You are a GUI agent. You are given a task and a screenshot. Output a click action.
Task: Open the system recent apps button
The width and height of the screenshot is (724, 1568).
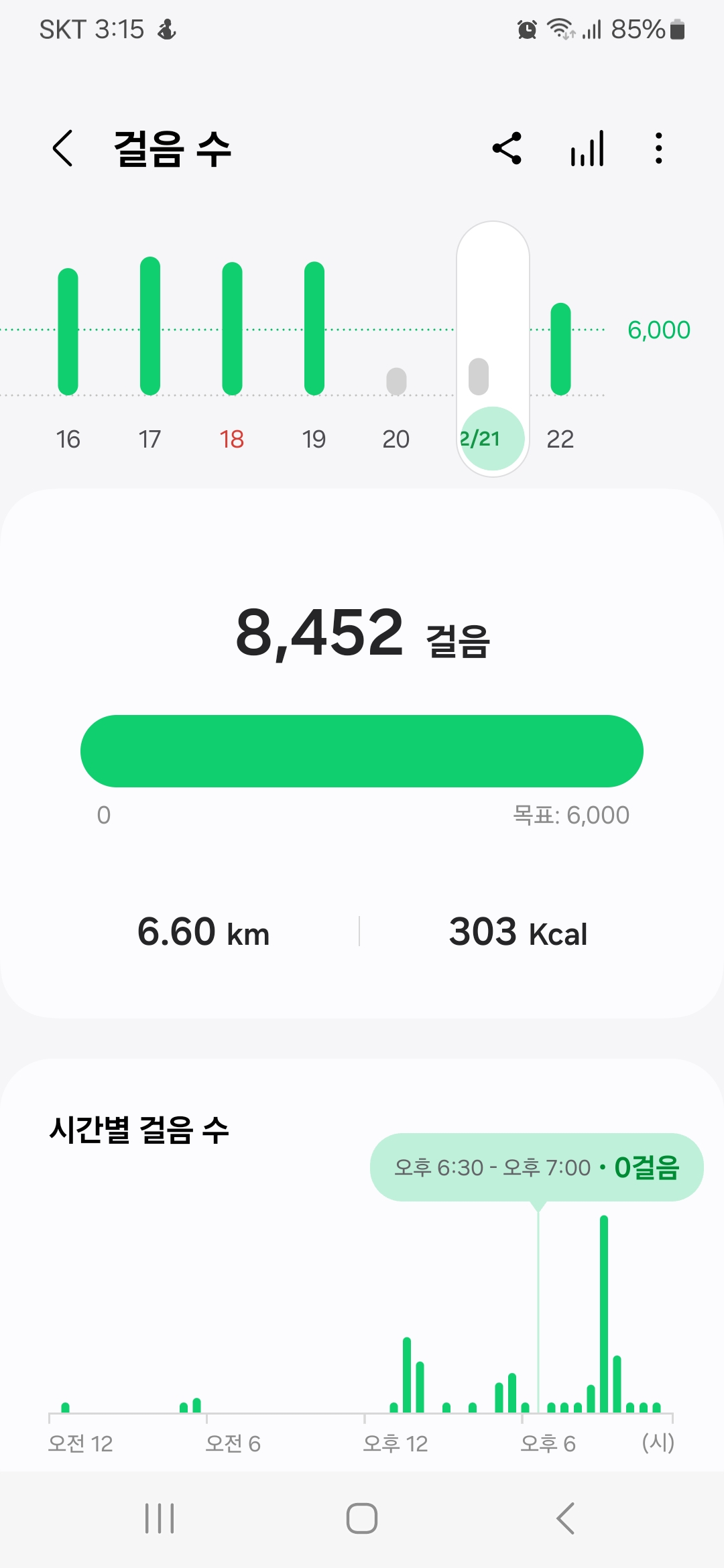pyautogui.click(x=160, y=1518)
